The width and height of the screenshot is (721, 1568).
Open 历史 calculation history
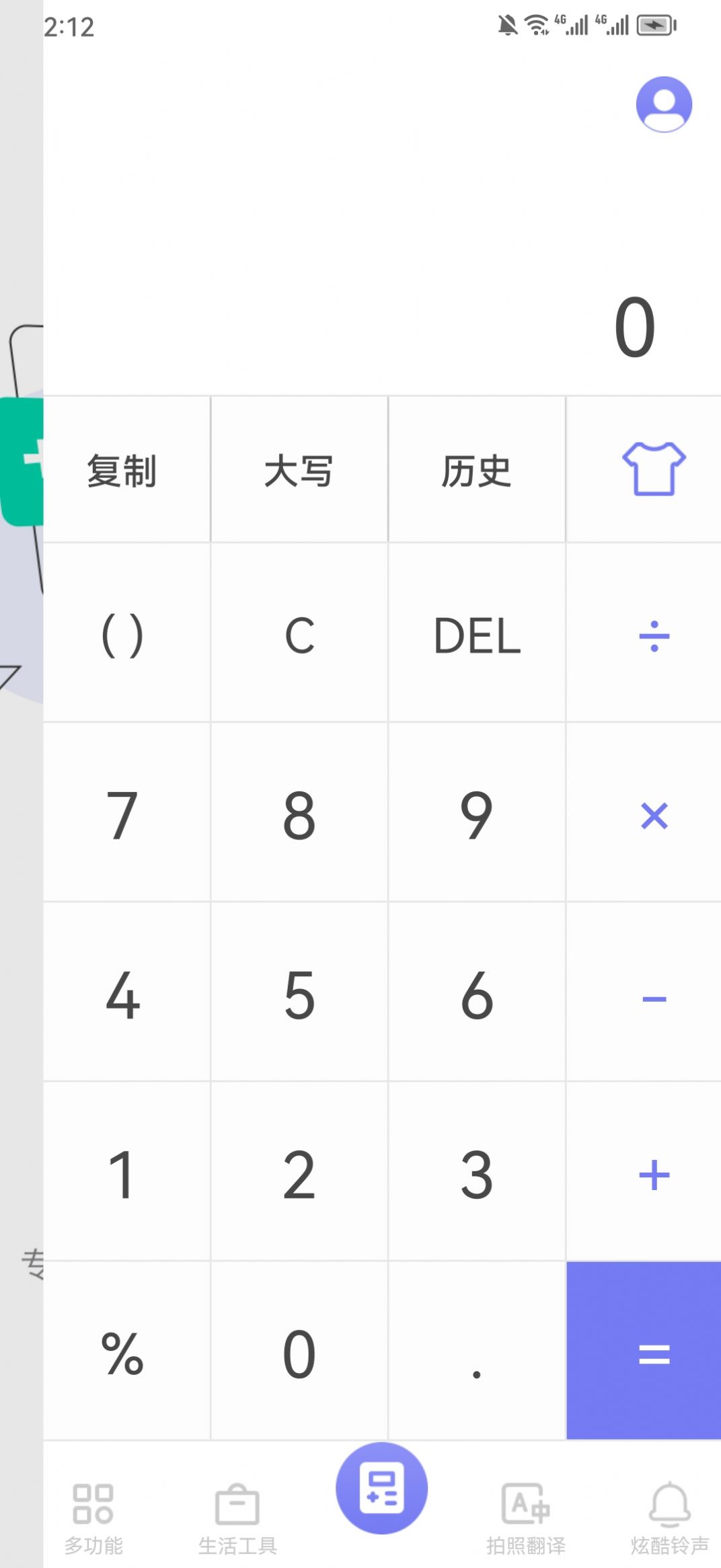(x=476, y=471)
